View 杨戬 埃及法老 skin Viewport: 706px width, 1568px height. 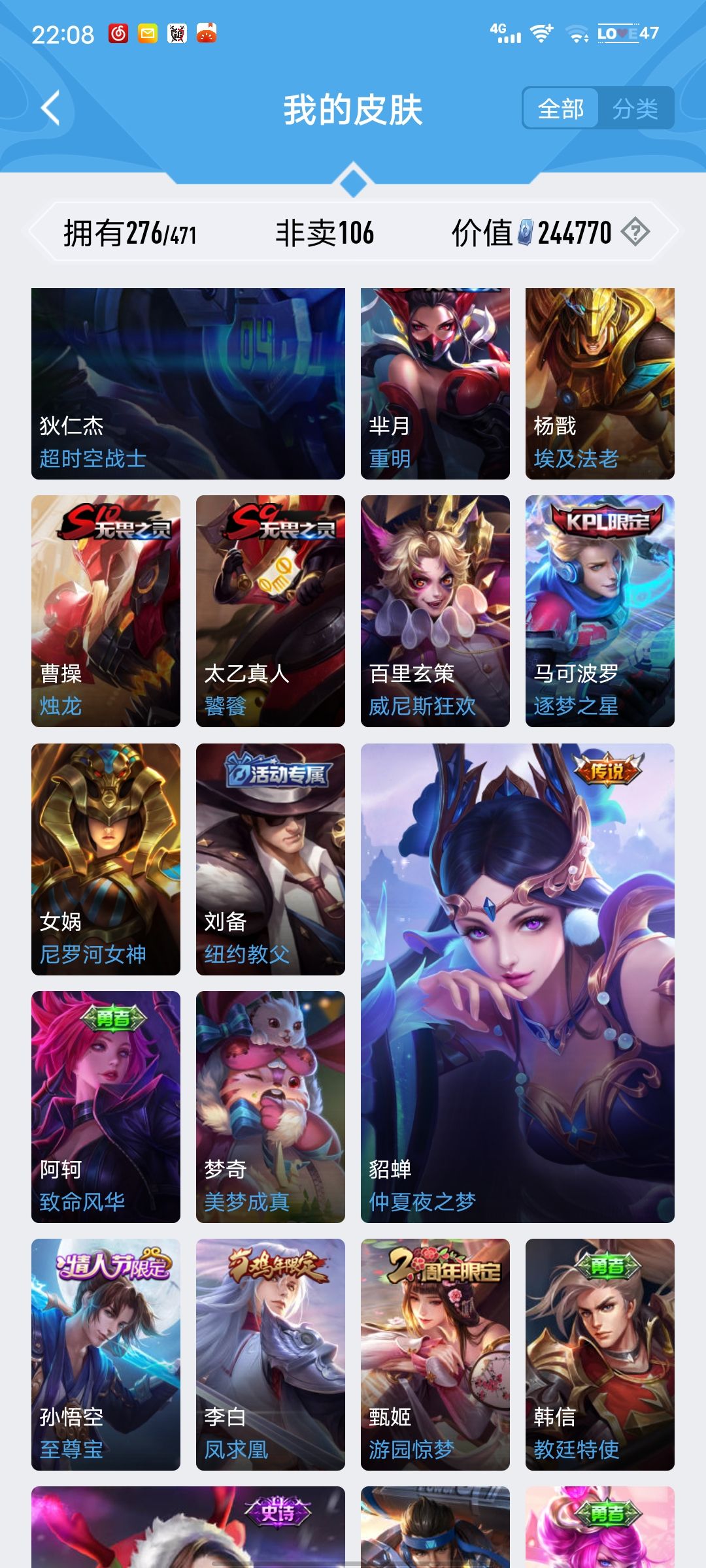[x=599, y=384]
